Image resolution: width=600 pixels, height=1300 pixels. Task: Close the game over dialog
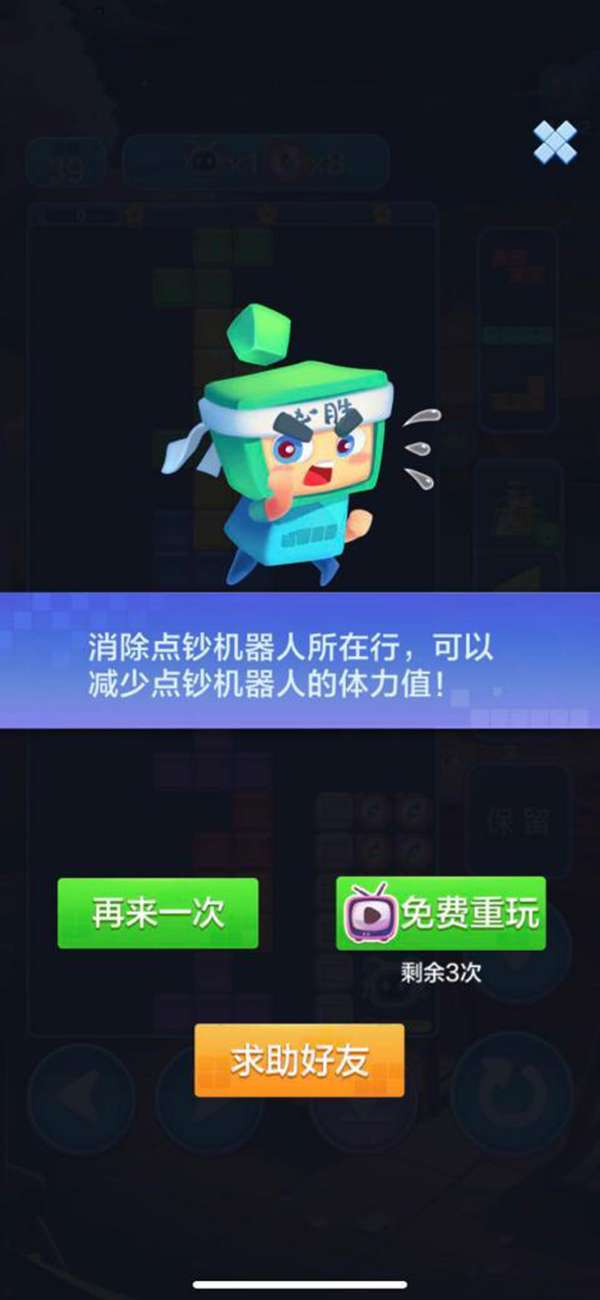click(554, 142)
